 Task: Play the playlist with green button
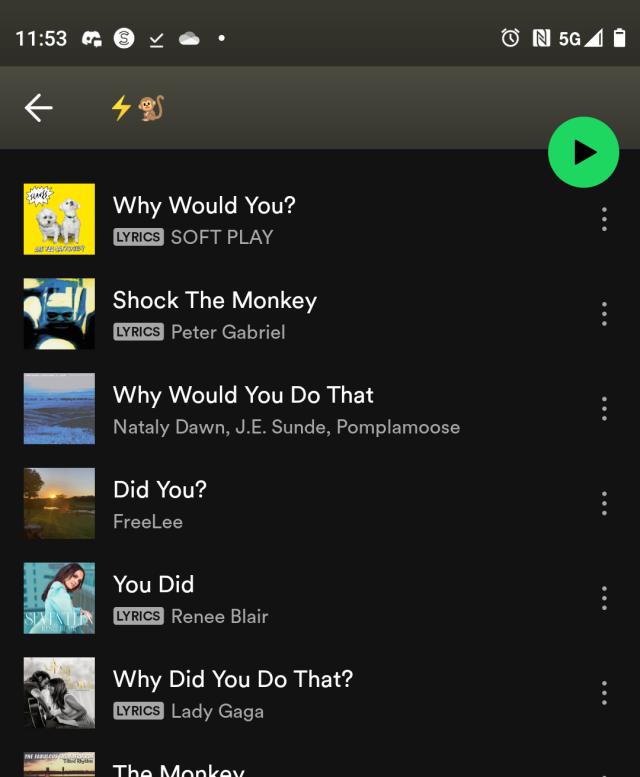584,152
